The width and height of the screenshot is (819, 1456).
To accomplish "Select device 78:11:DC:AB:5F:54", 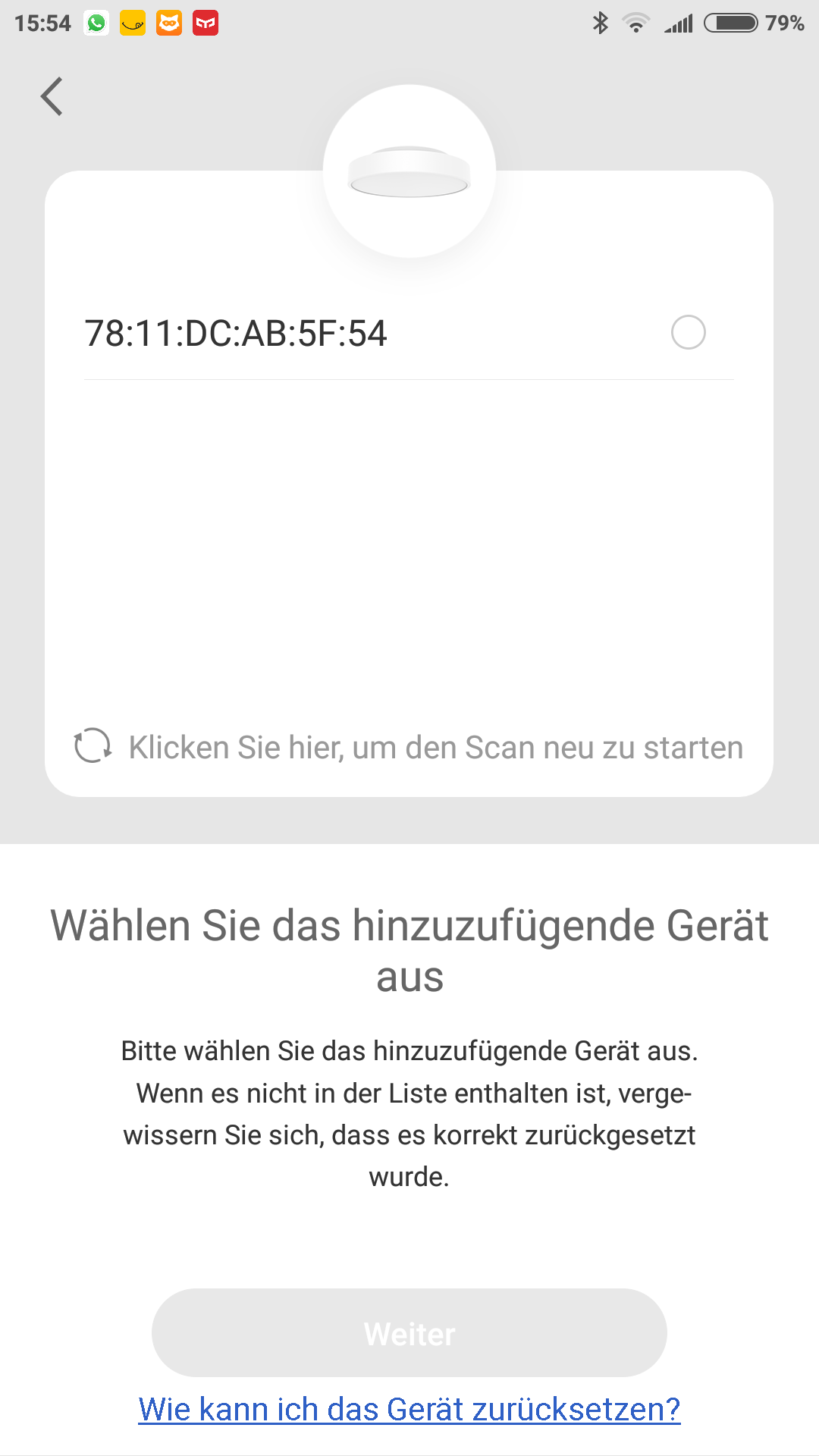I will tap(409, 333).
